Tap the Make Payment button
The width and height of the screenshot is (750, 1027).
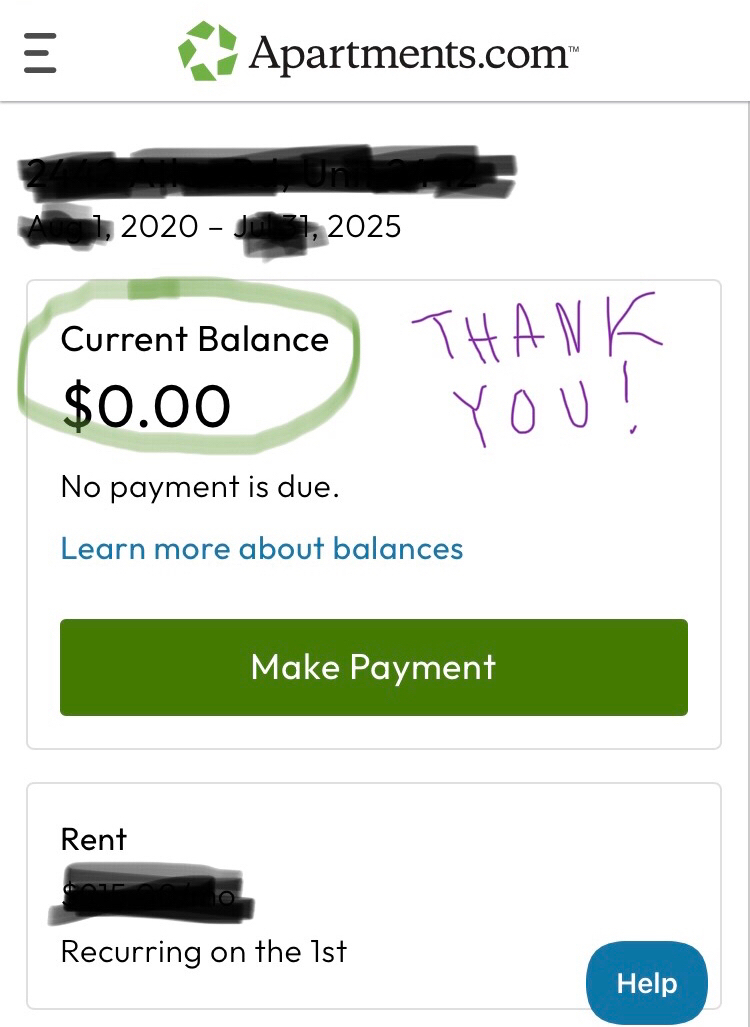pos(374,667)
